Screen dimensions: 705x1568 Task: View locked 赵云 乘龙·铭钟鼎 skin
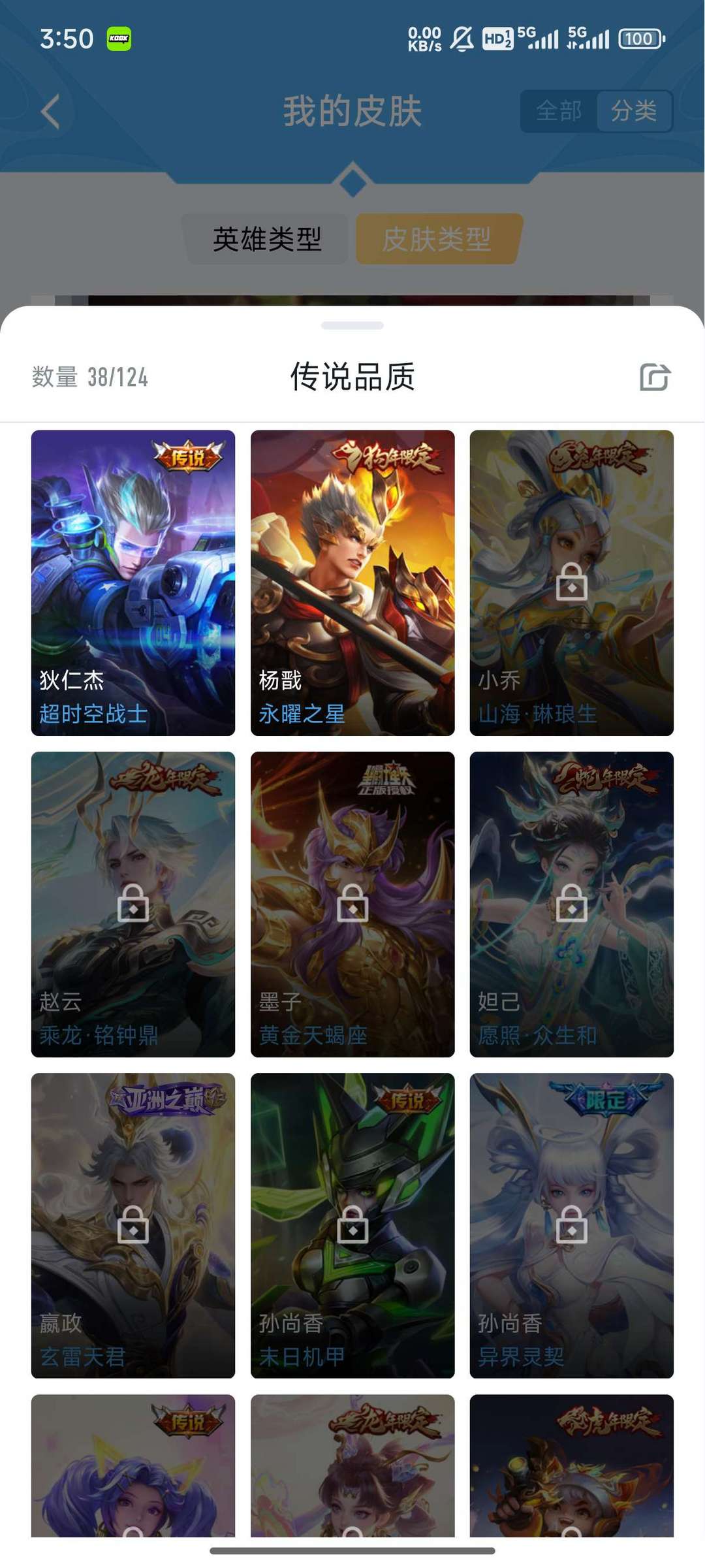pos(133,904)
